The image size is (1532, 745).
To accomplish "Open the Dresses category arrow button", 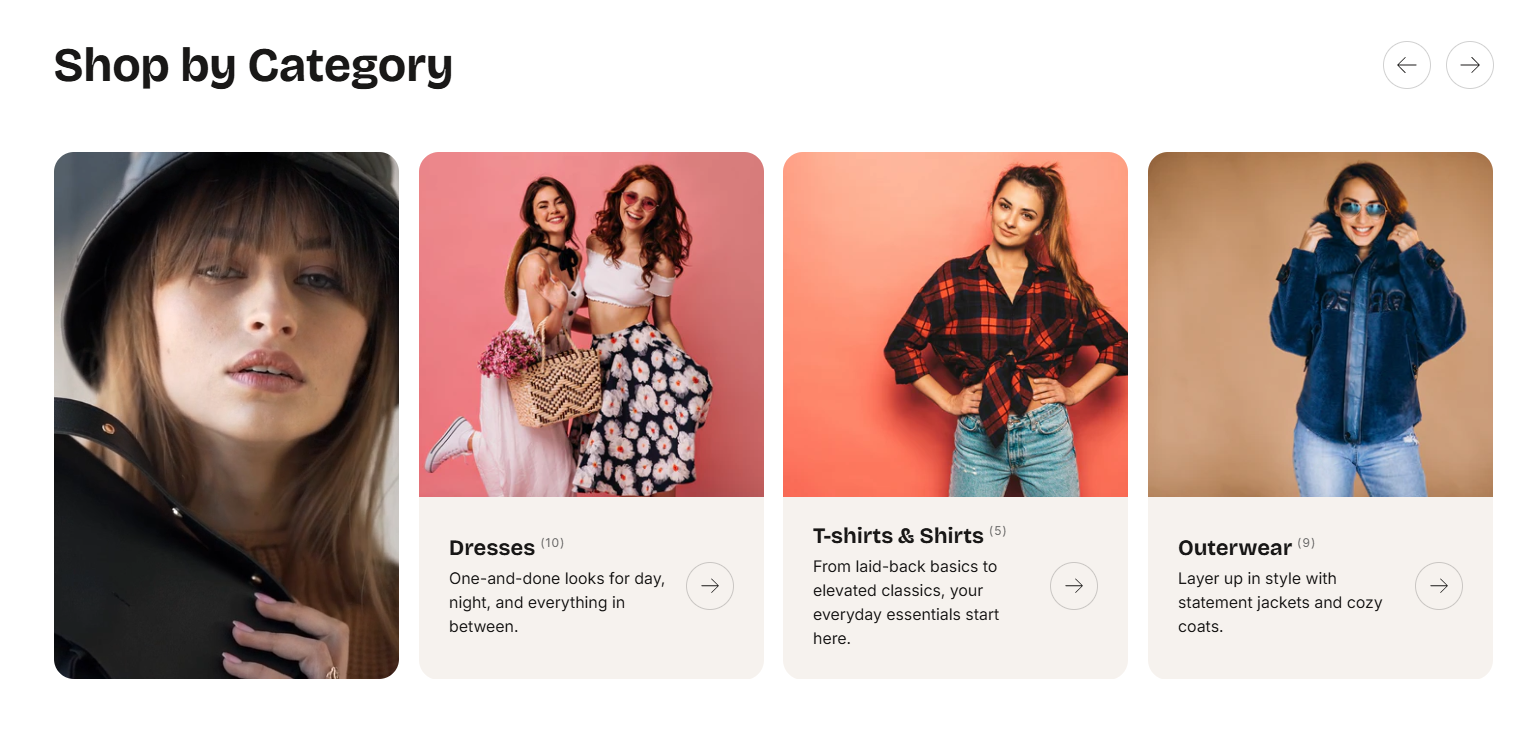I will pos(709,586).
